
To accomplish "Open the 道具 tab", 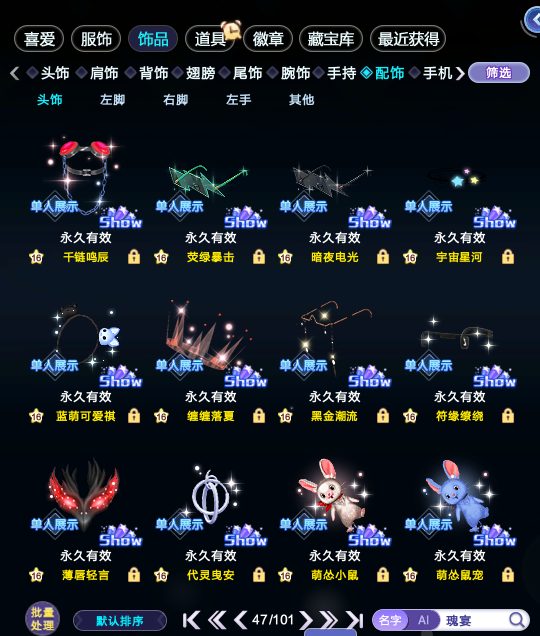I will click(x=210, y=39).
